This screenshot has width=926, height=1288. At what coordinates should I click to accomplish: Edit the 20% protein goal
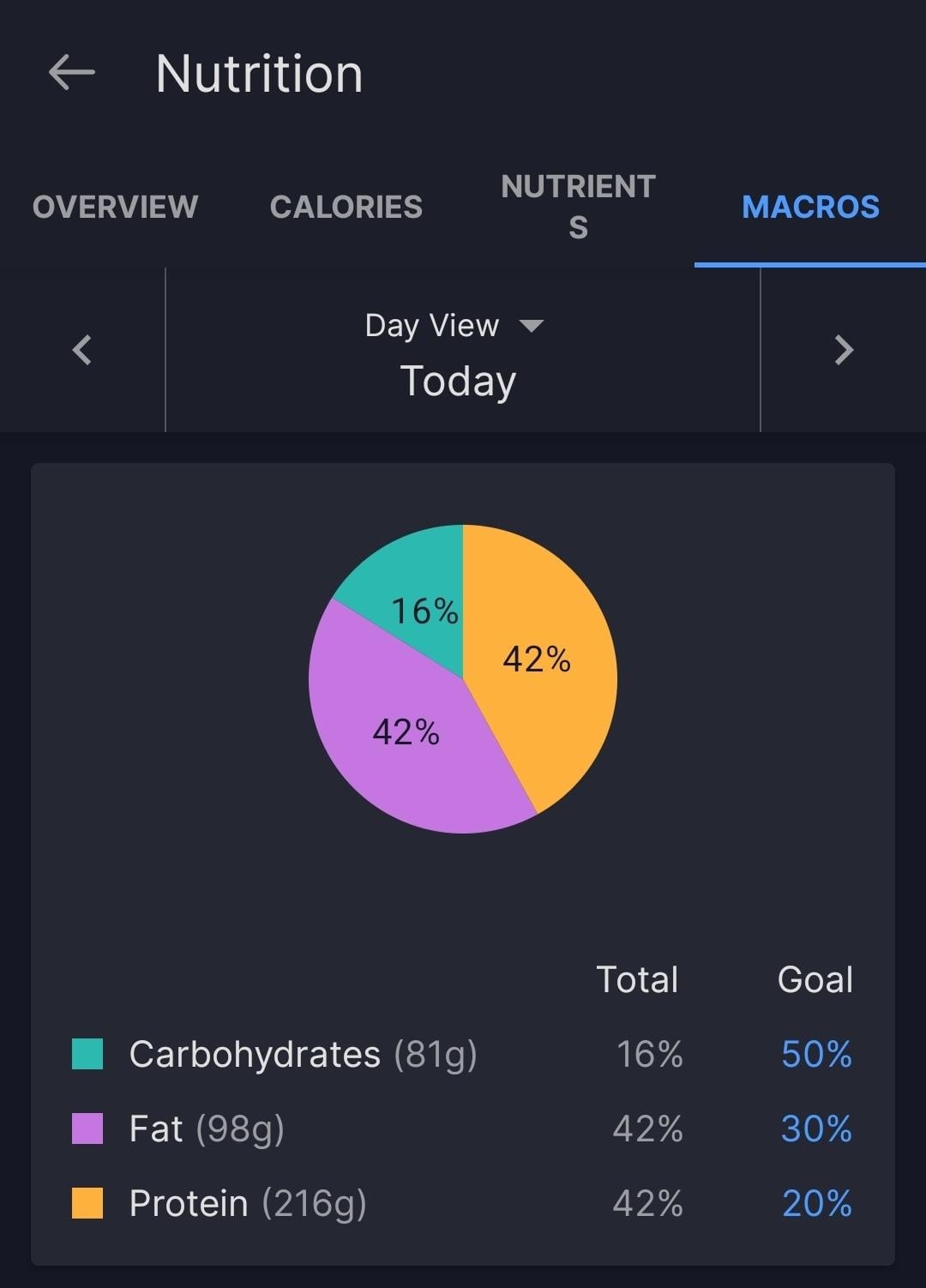(x=816, y=1203)
